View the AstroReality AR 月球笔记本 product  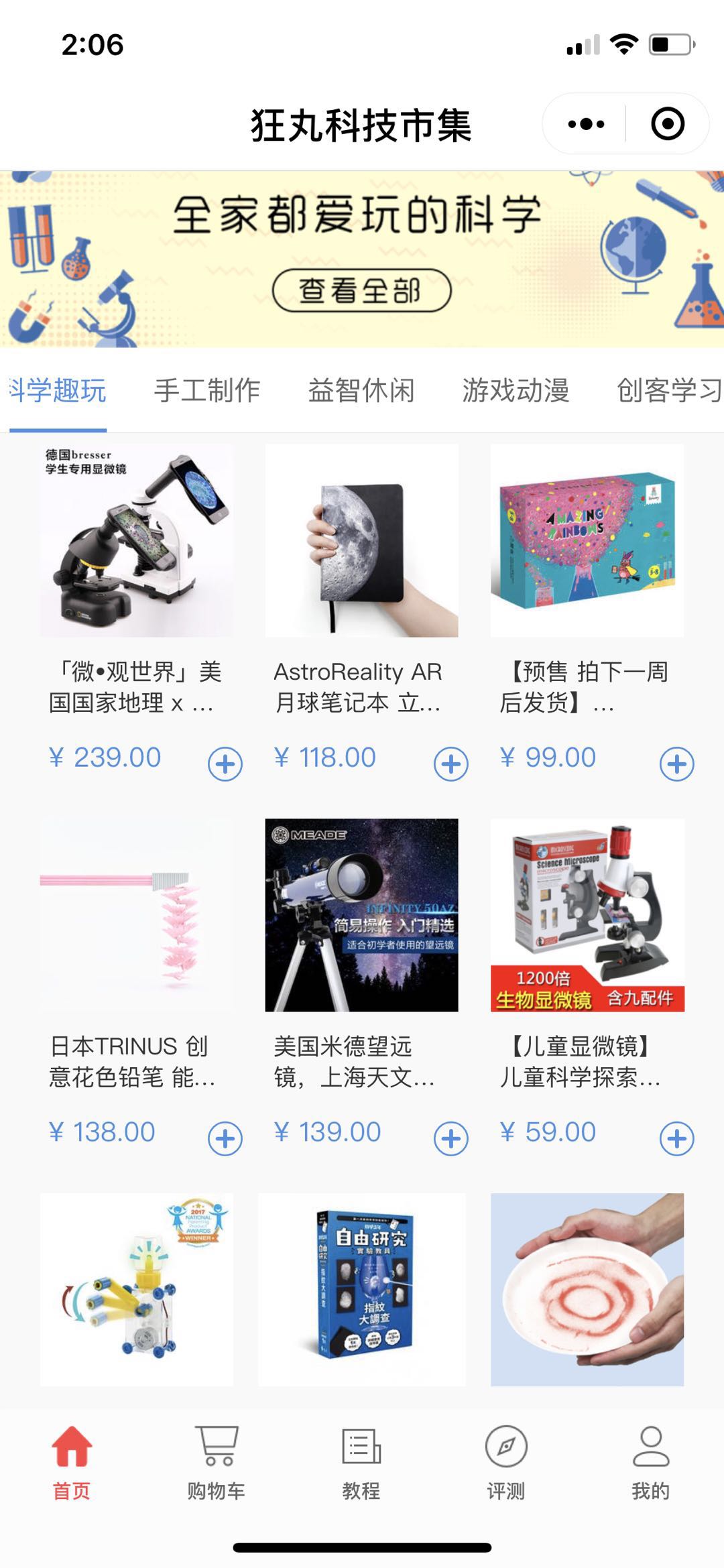361,540
